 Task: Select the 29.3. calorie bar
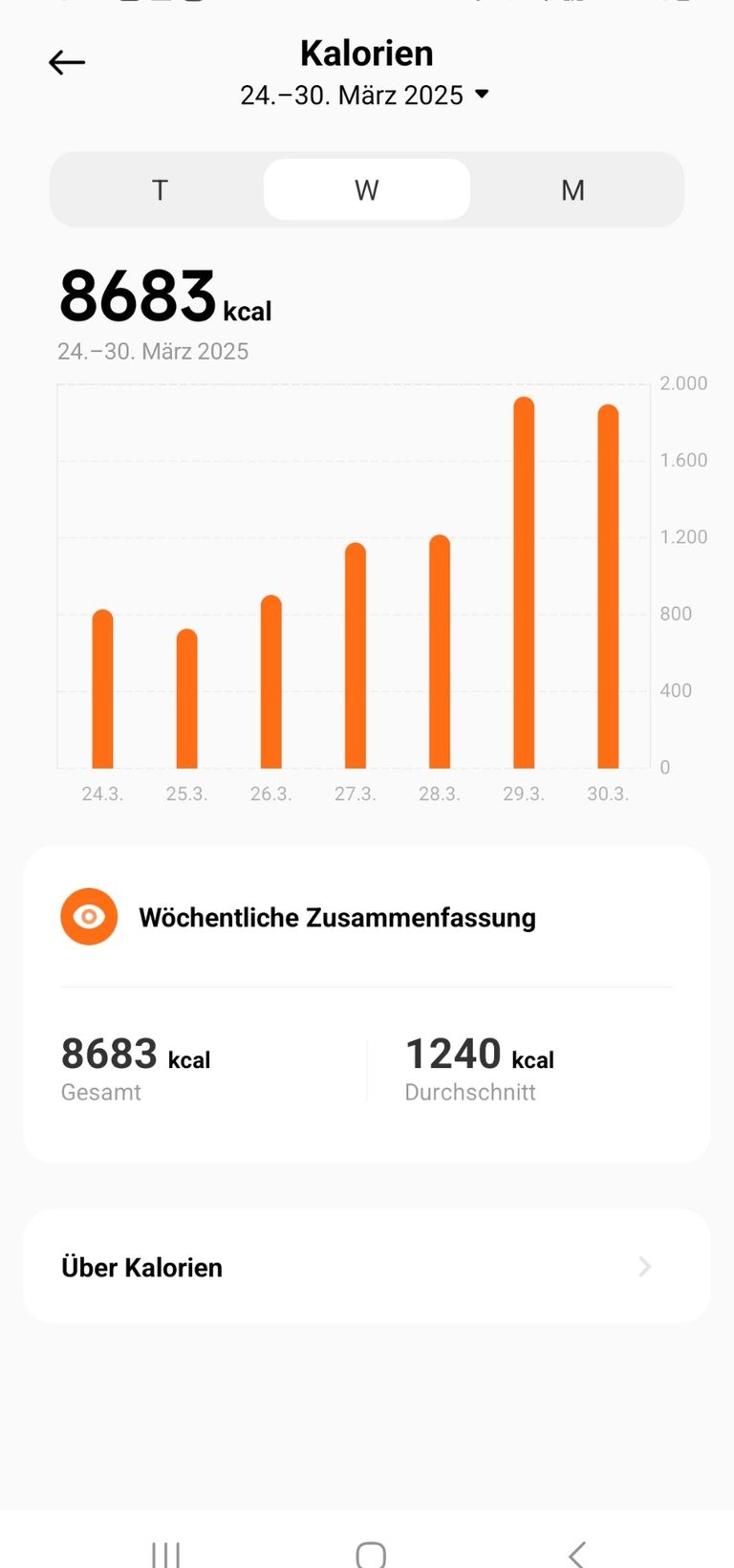524,583
